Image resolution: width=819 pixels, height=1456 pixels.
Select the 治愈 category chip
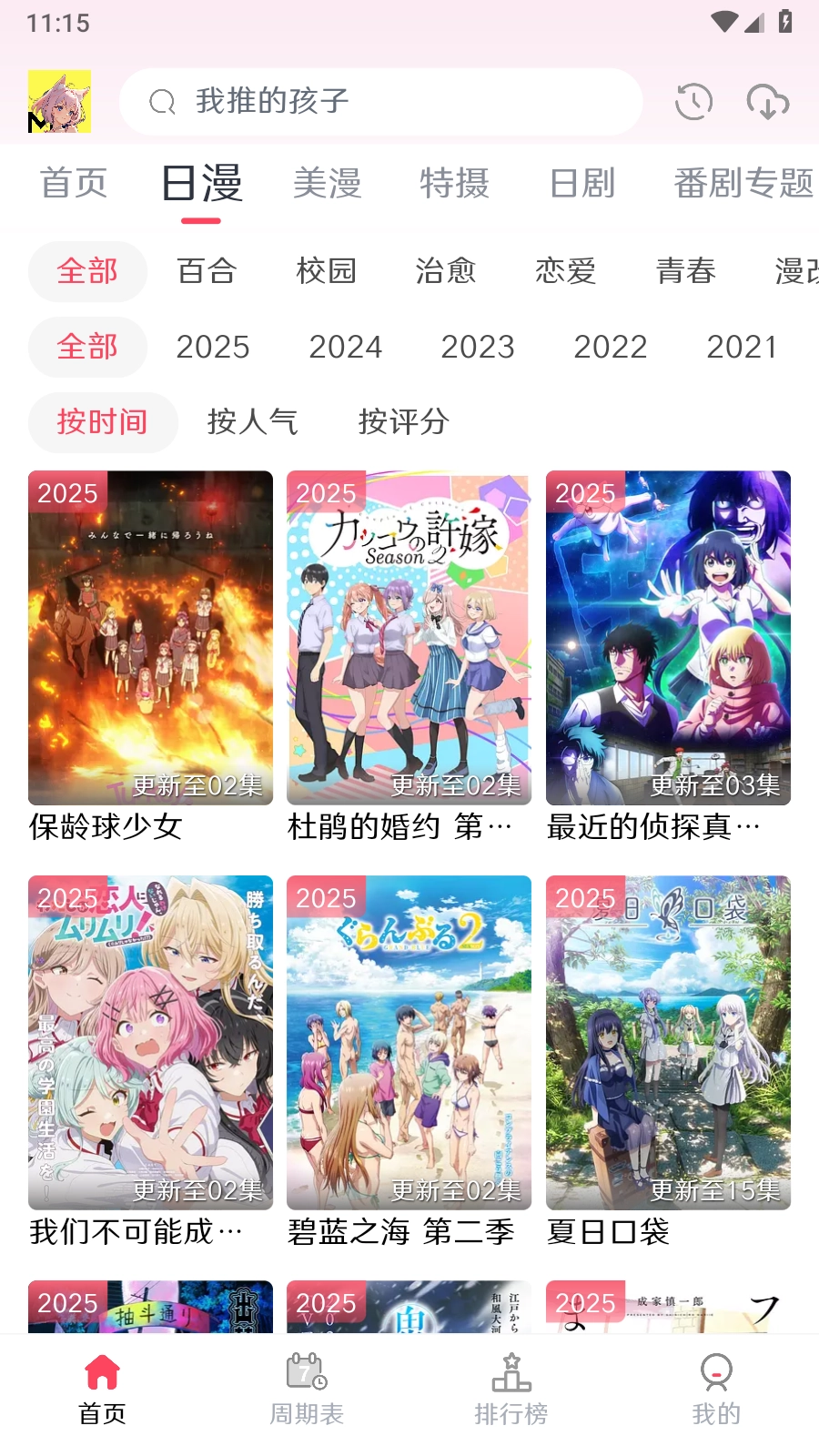point(445,271)
